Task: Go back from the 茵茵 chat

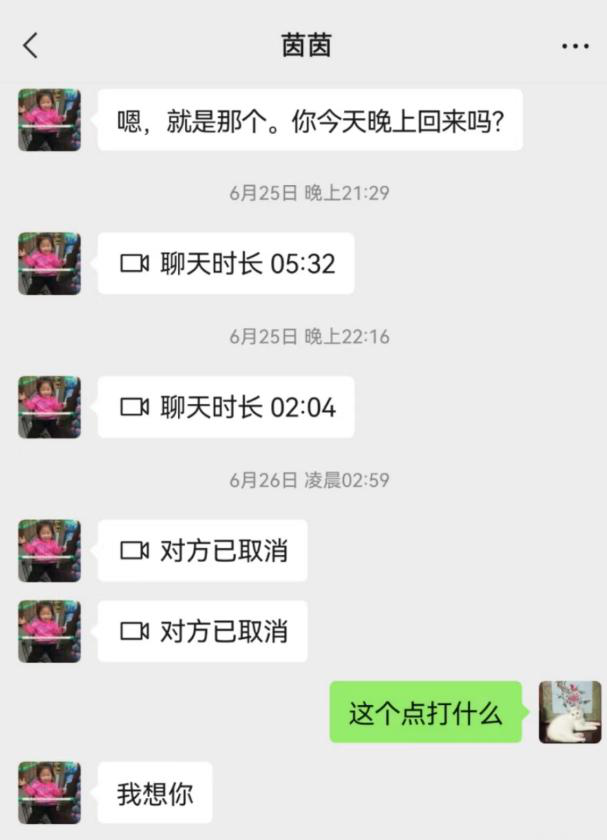Action: coord(31,45)
